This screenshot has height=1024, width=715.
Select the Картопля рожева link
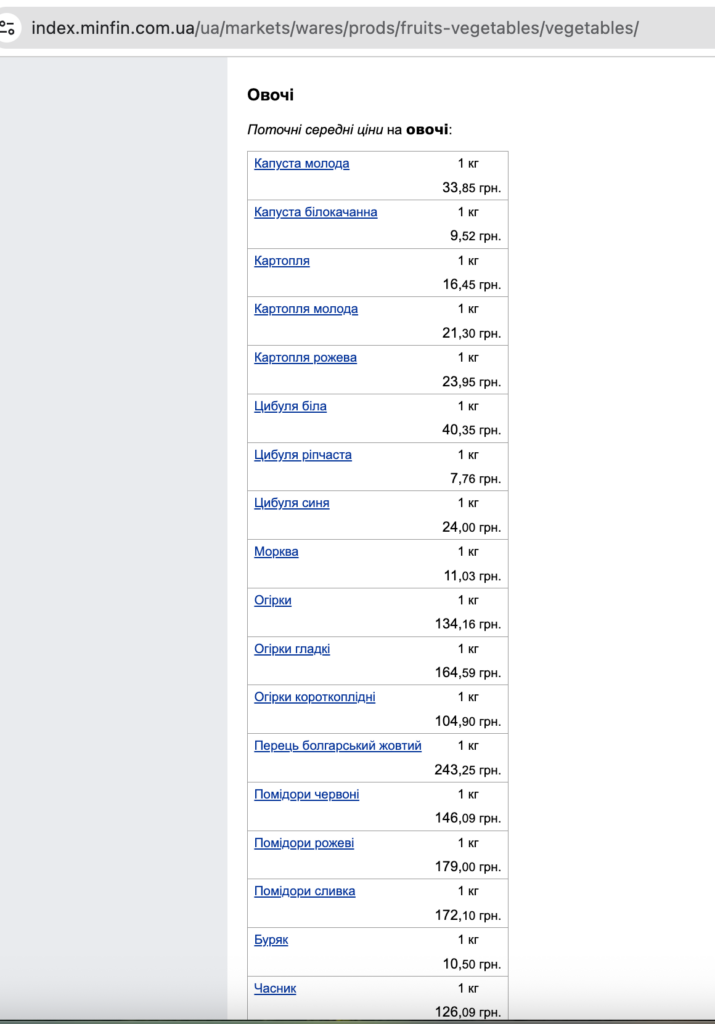tap(305, 358)
